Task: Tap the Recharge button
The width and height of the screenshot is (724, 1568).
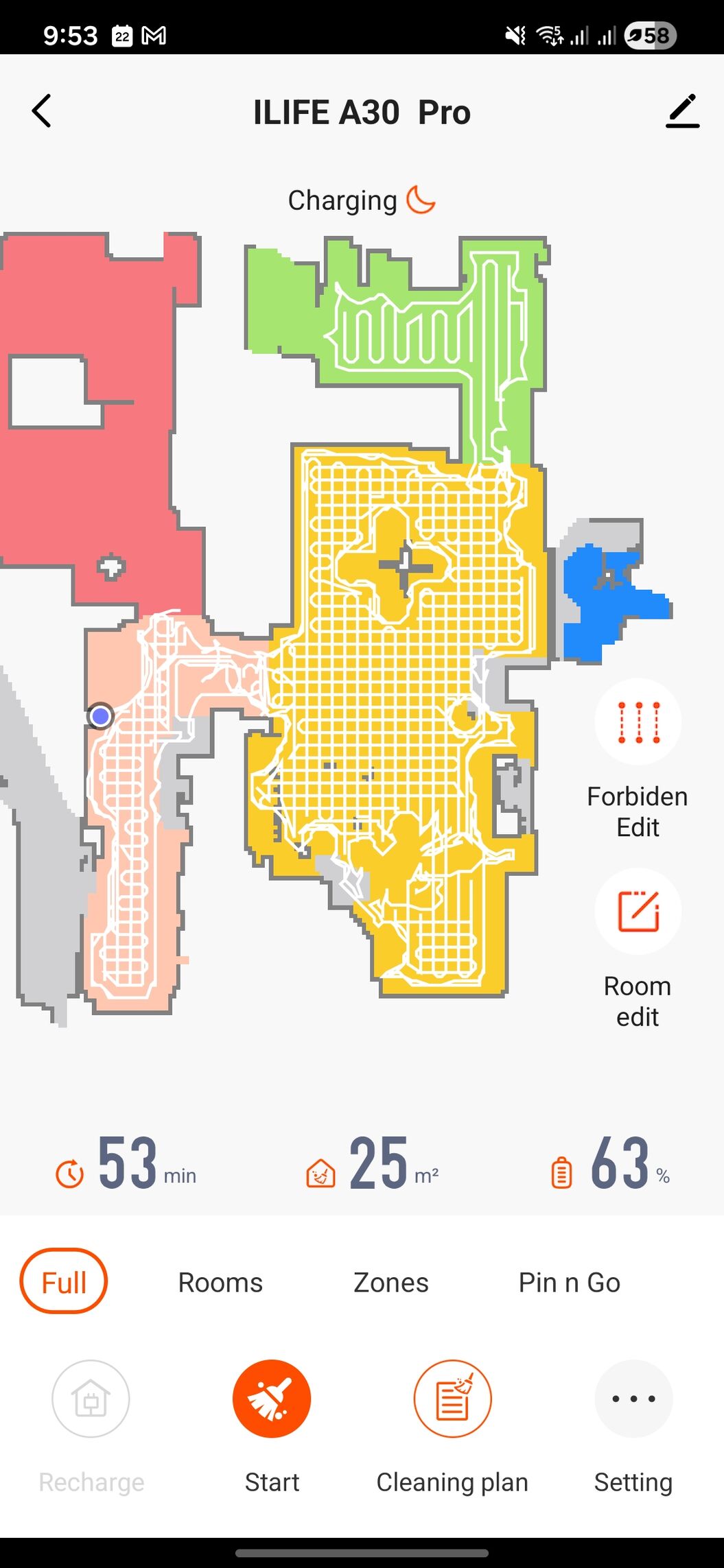Action: 91,1399
